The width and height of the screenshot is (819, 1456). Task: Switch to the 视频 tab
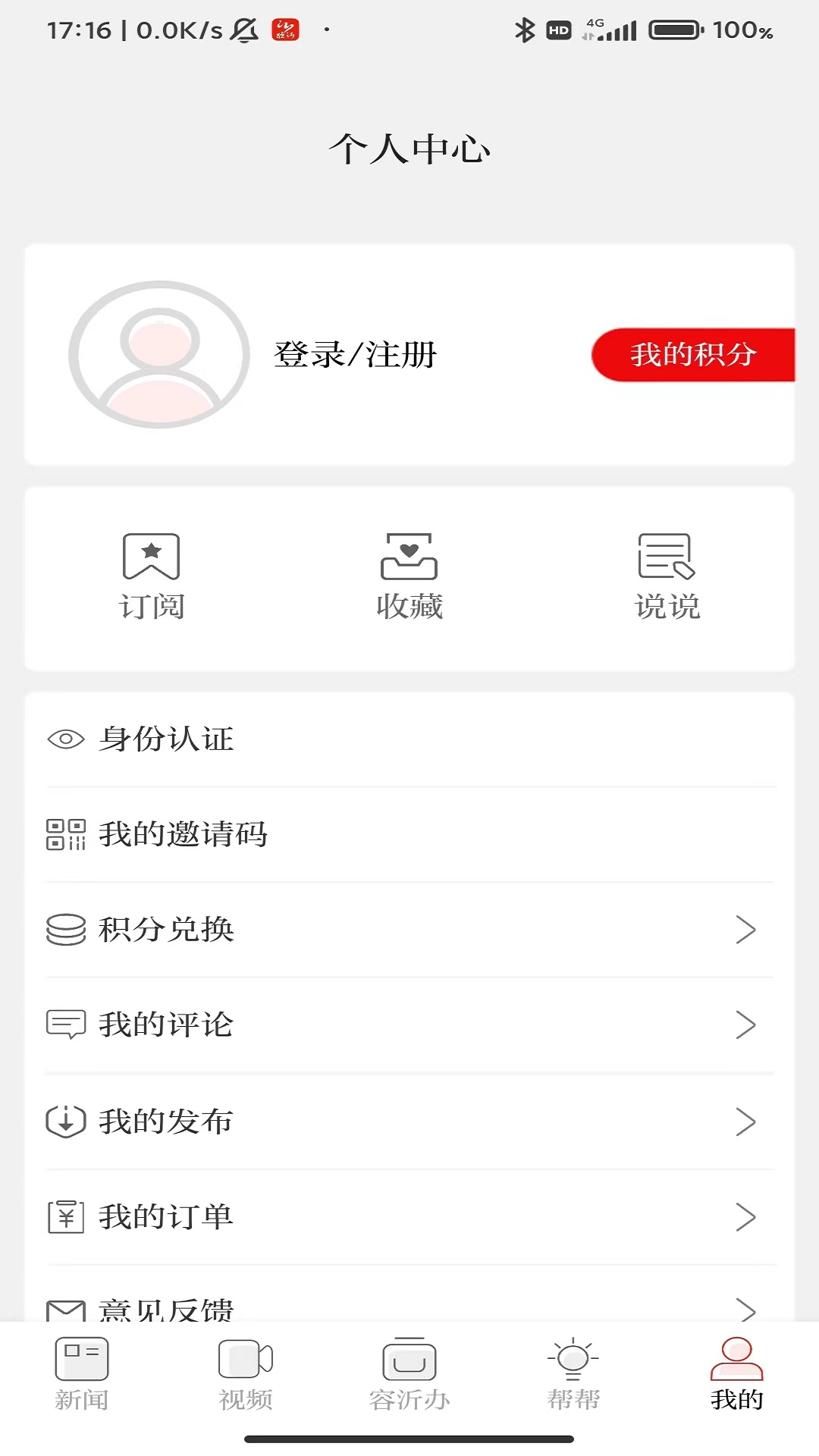246,1374
